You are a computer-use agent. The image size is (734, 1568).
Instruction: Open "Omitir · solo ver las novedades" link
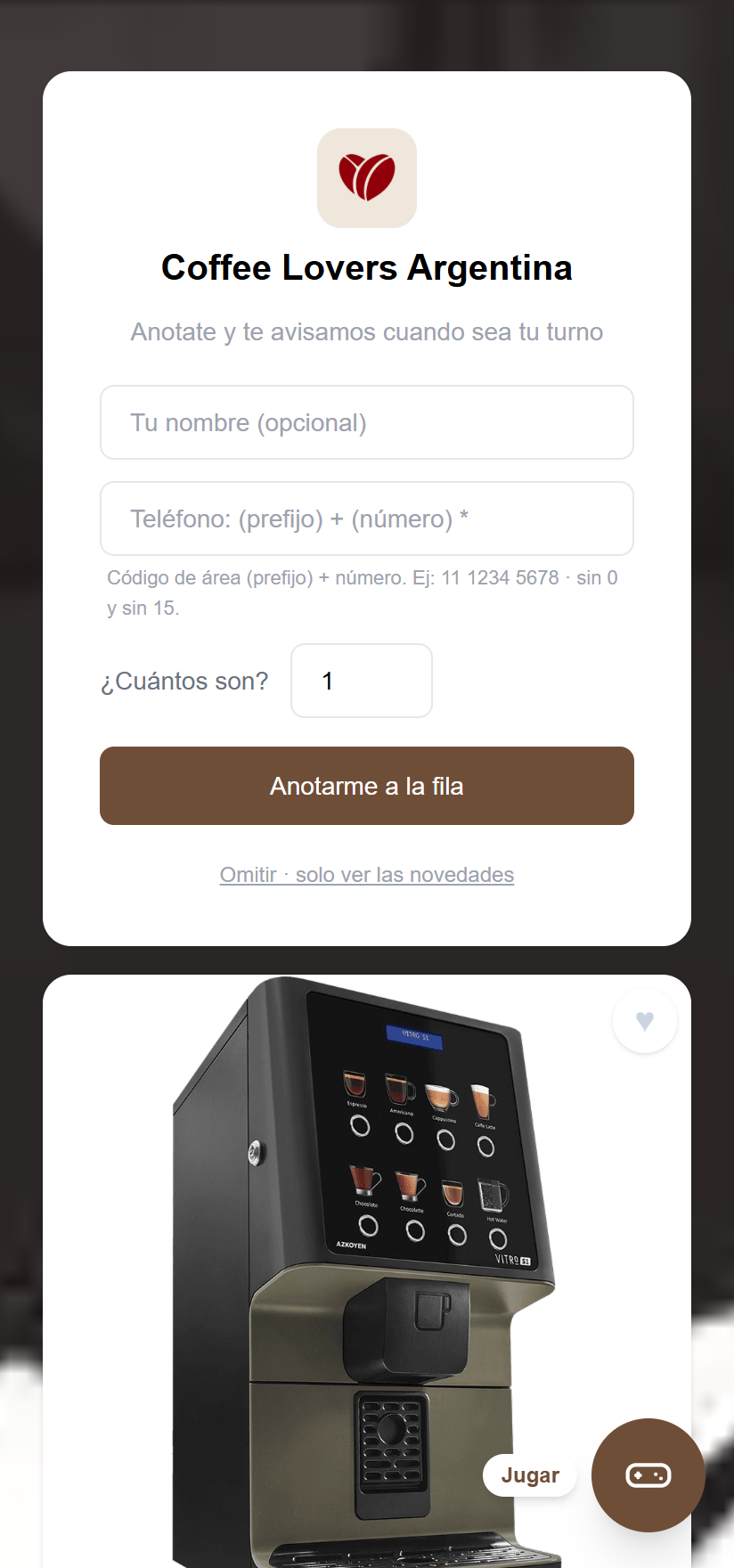[x=367, y=875]
